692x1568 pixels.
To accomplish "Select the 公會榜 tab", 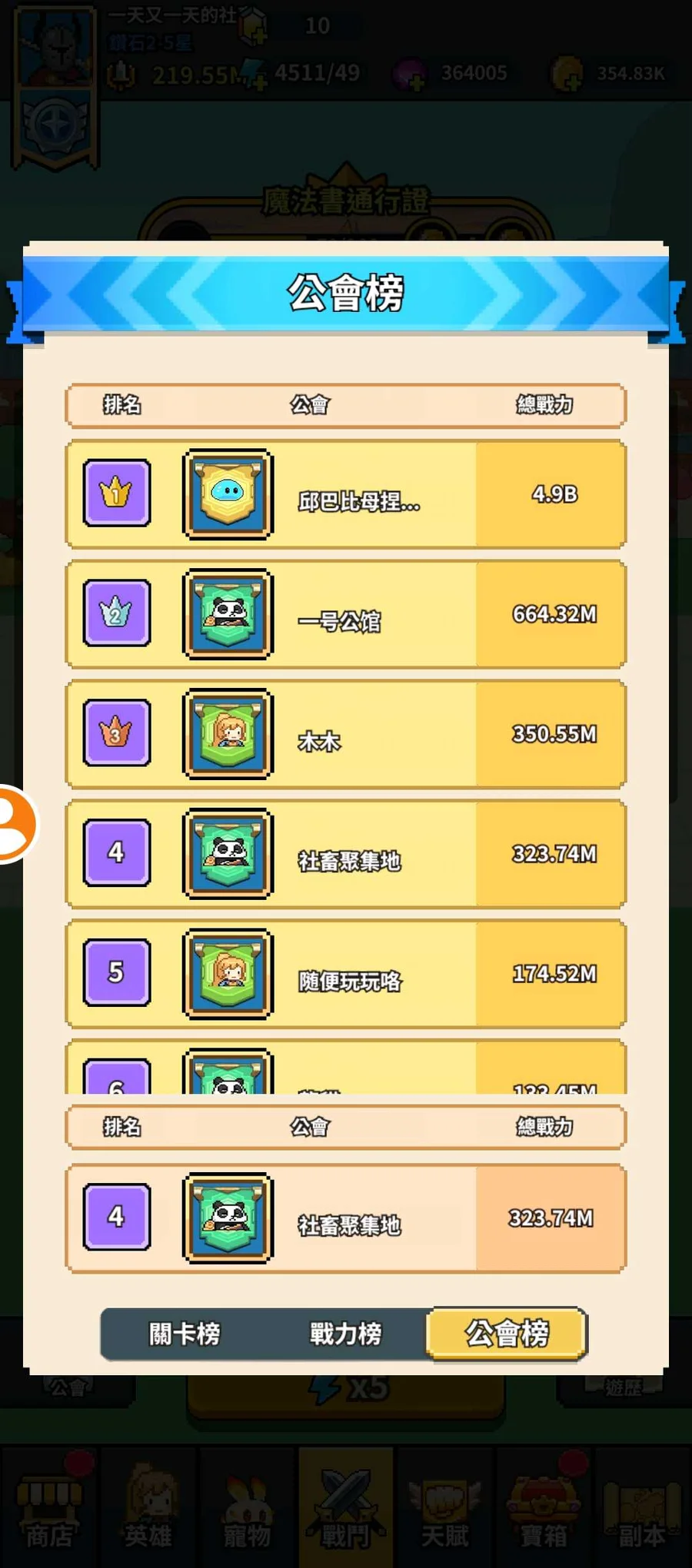I will pyautogui.click(x=507, y=1334).
